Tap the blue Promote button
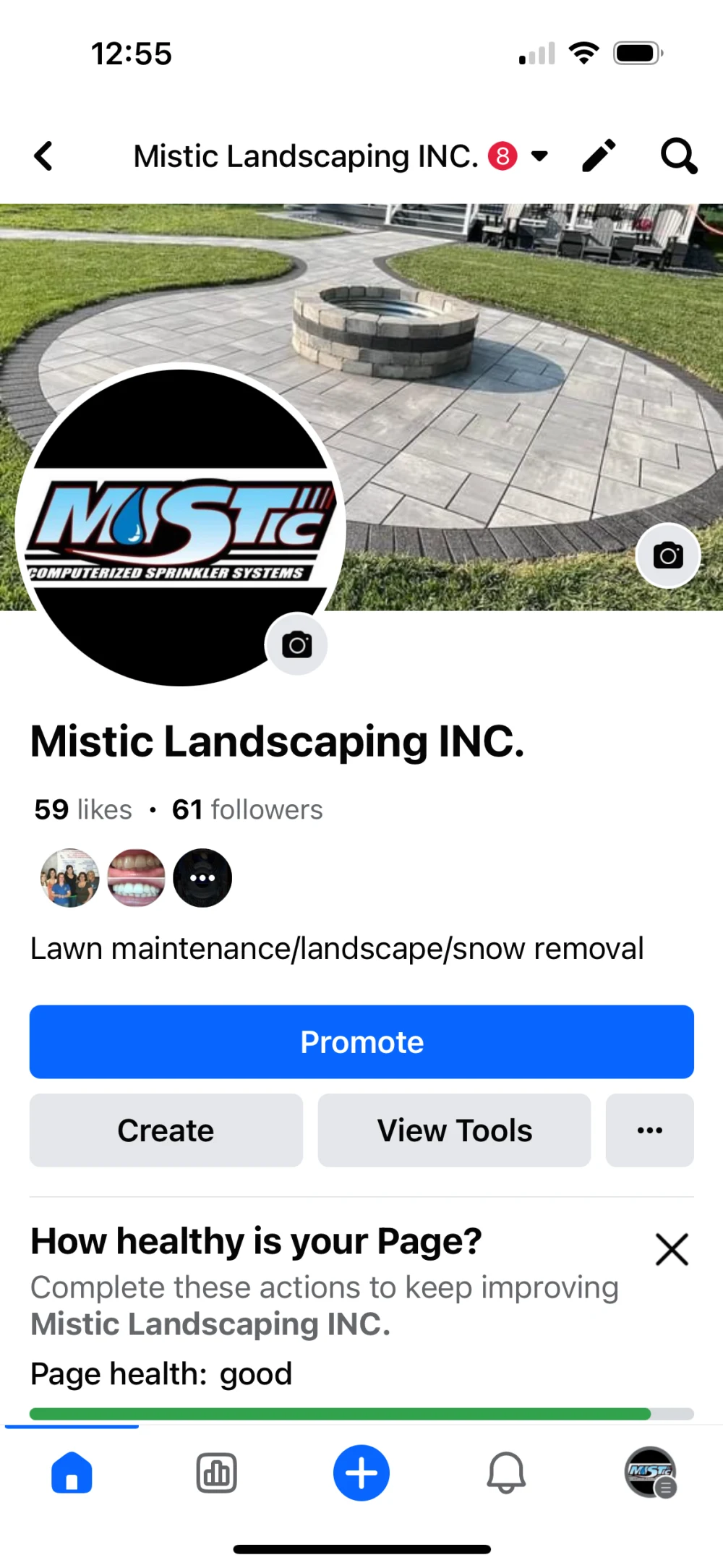 (361, 1041)
